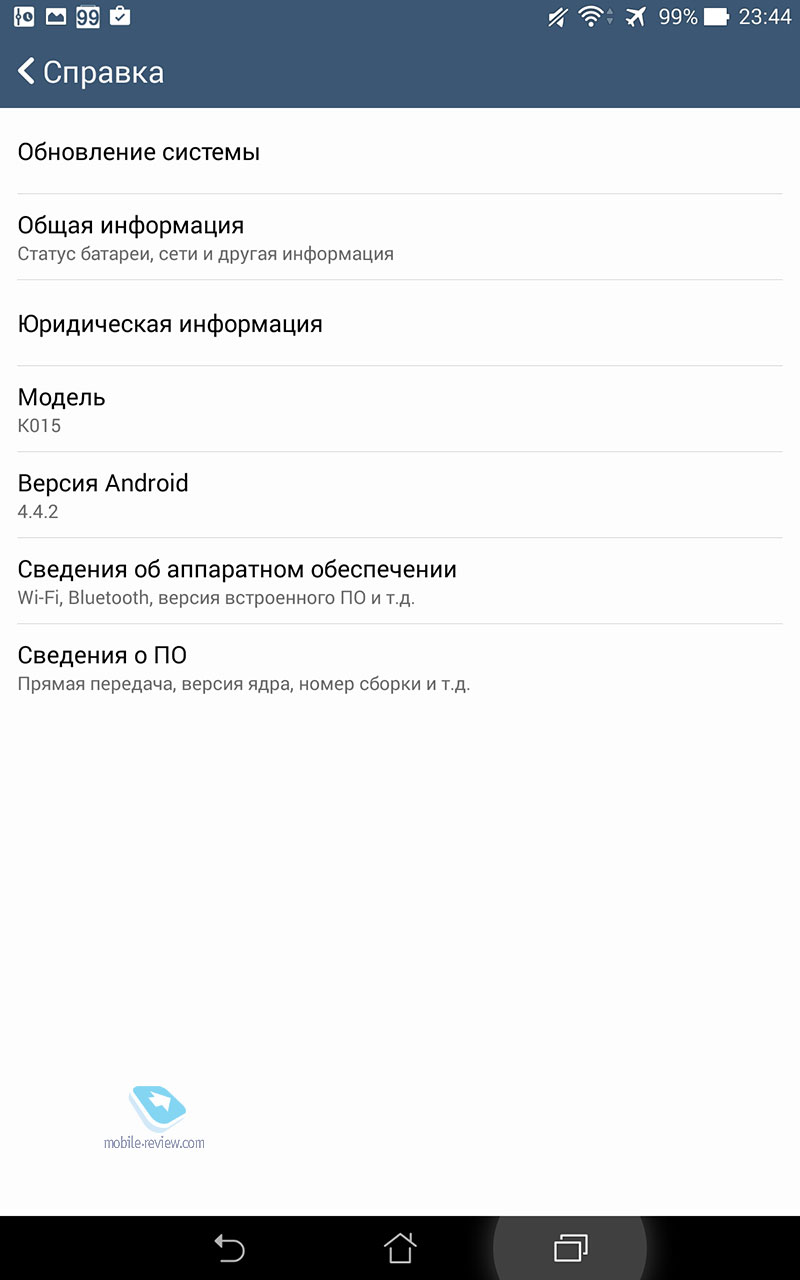Open Сведения об аппаратном обеспечении
This screenshot has height=1280, width=800.
400,581
